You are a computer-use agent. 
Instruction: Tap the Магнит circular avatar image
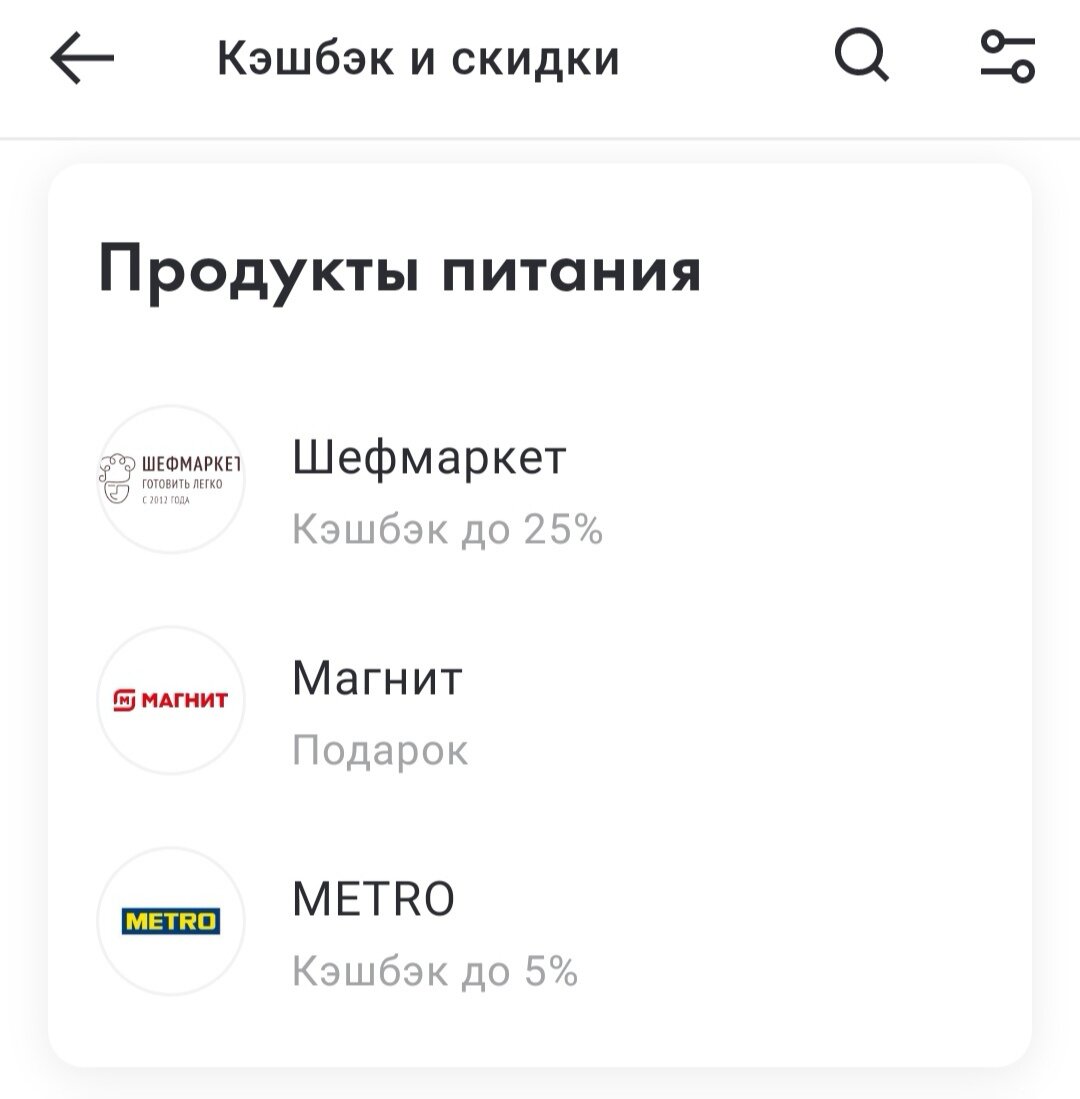coord(172,700)
